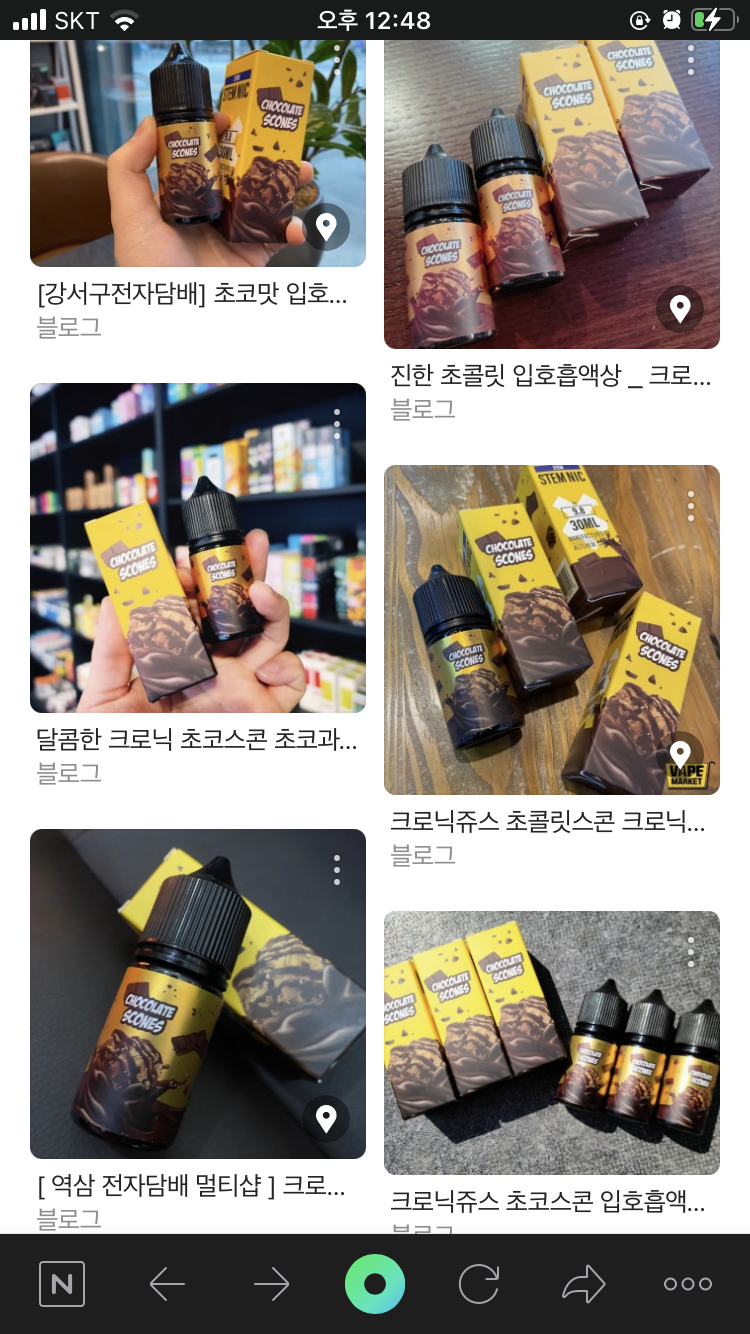Open the 진한 초콜릿 입호흡액상 image result
Screen dimensions: 750x1334
(x=551, y=195)
